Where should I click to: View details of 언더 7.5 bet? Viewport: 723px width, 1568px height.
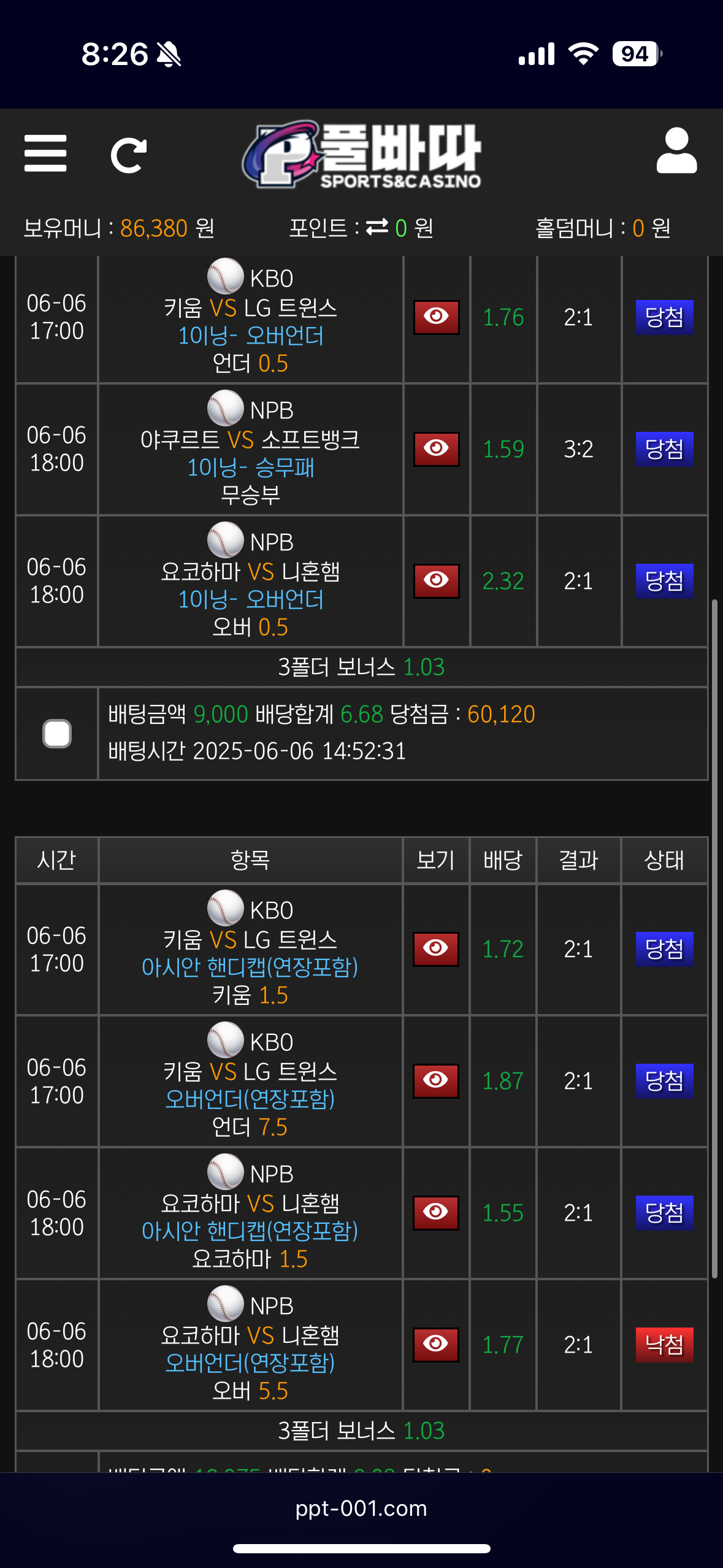[436, 1081]
